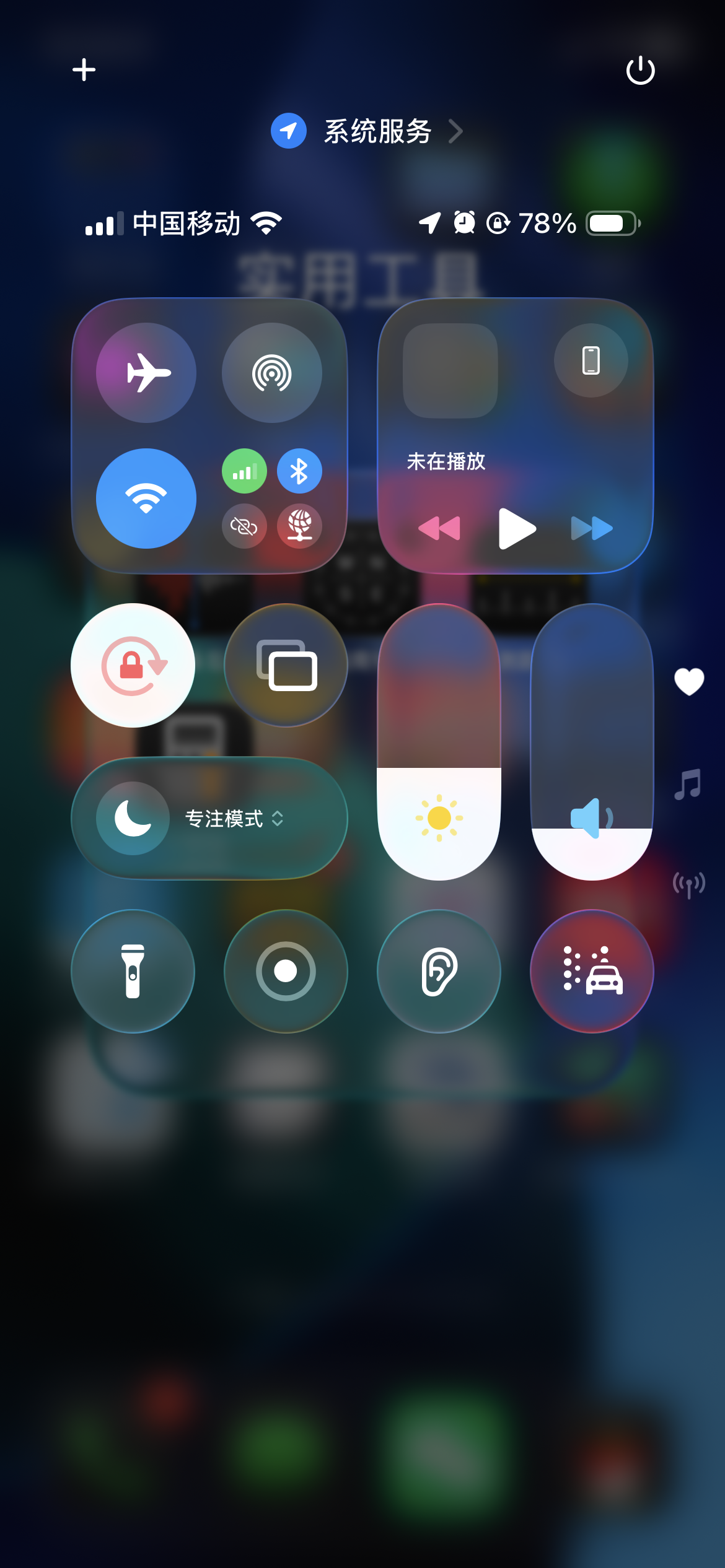The width and height of the screenshot is (725, 1568).
Task: Tap the power button icon
Action: tap(640, 70)
